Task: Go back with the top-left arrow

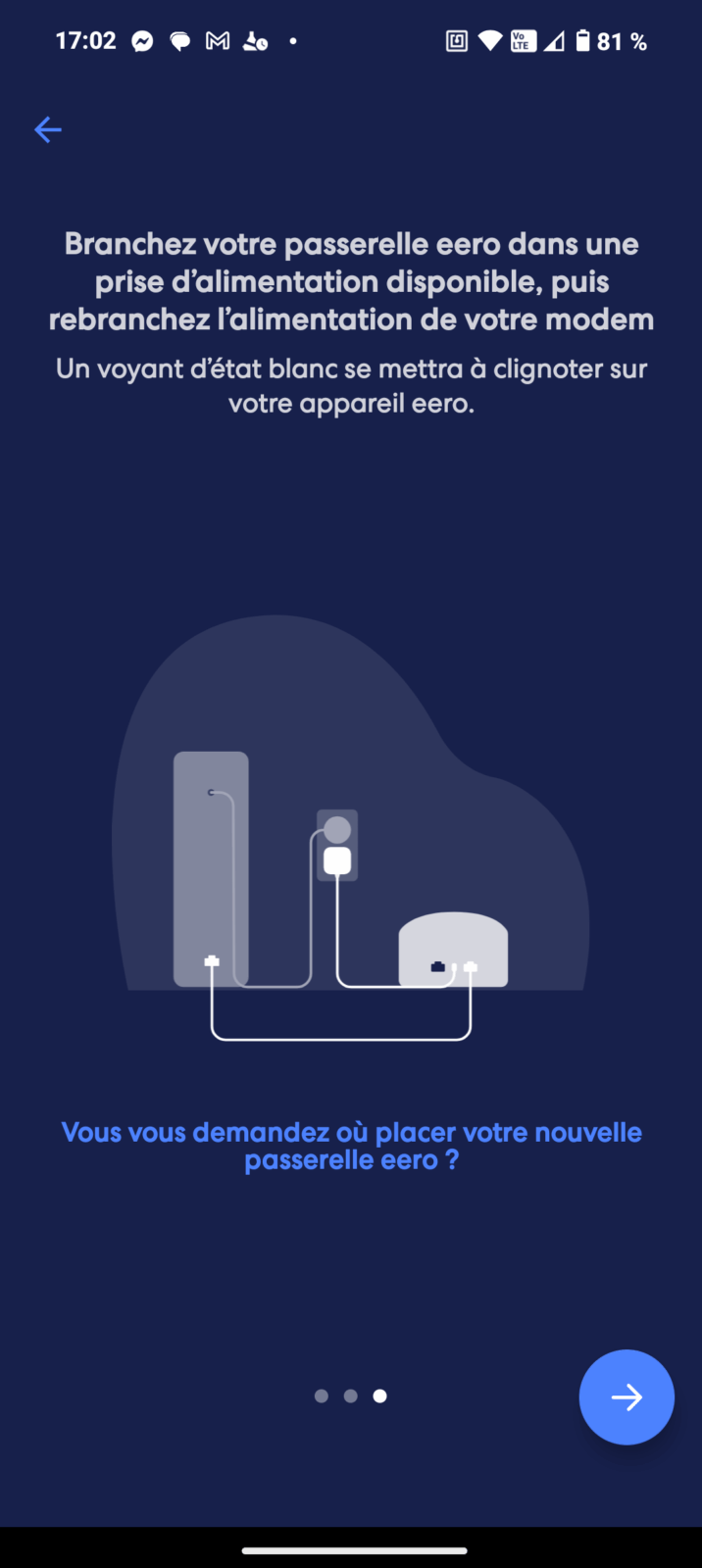Action: 47,129
